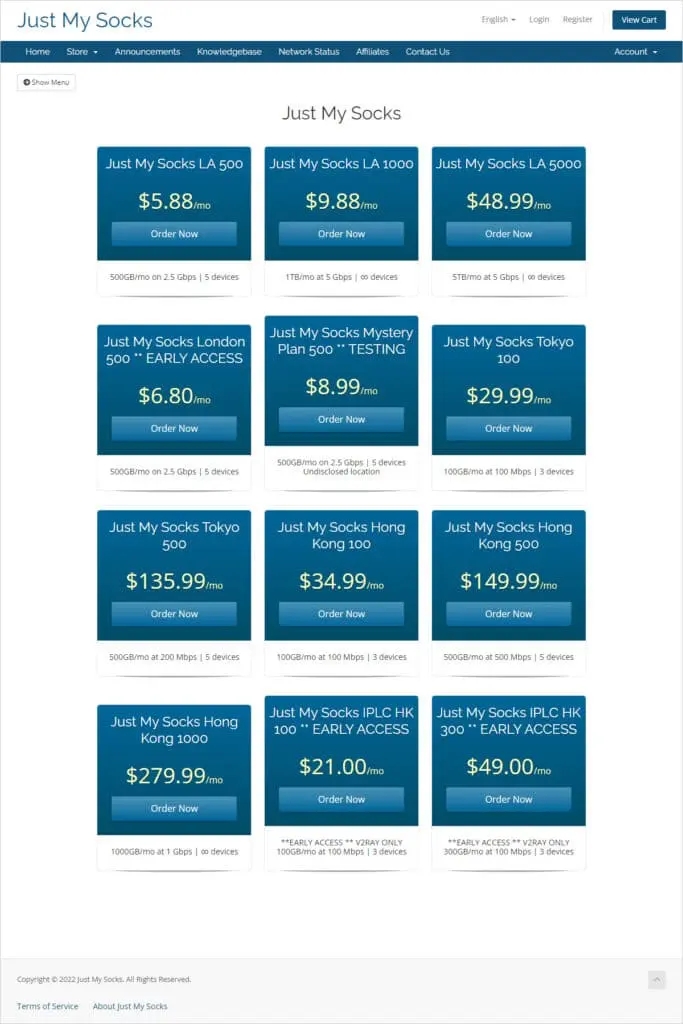The image size is (683, 1024).
Task: Open Announcements in the navigation bar
Action: tap(147, 52)
